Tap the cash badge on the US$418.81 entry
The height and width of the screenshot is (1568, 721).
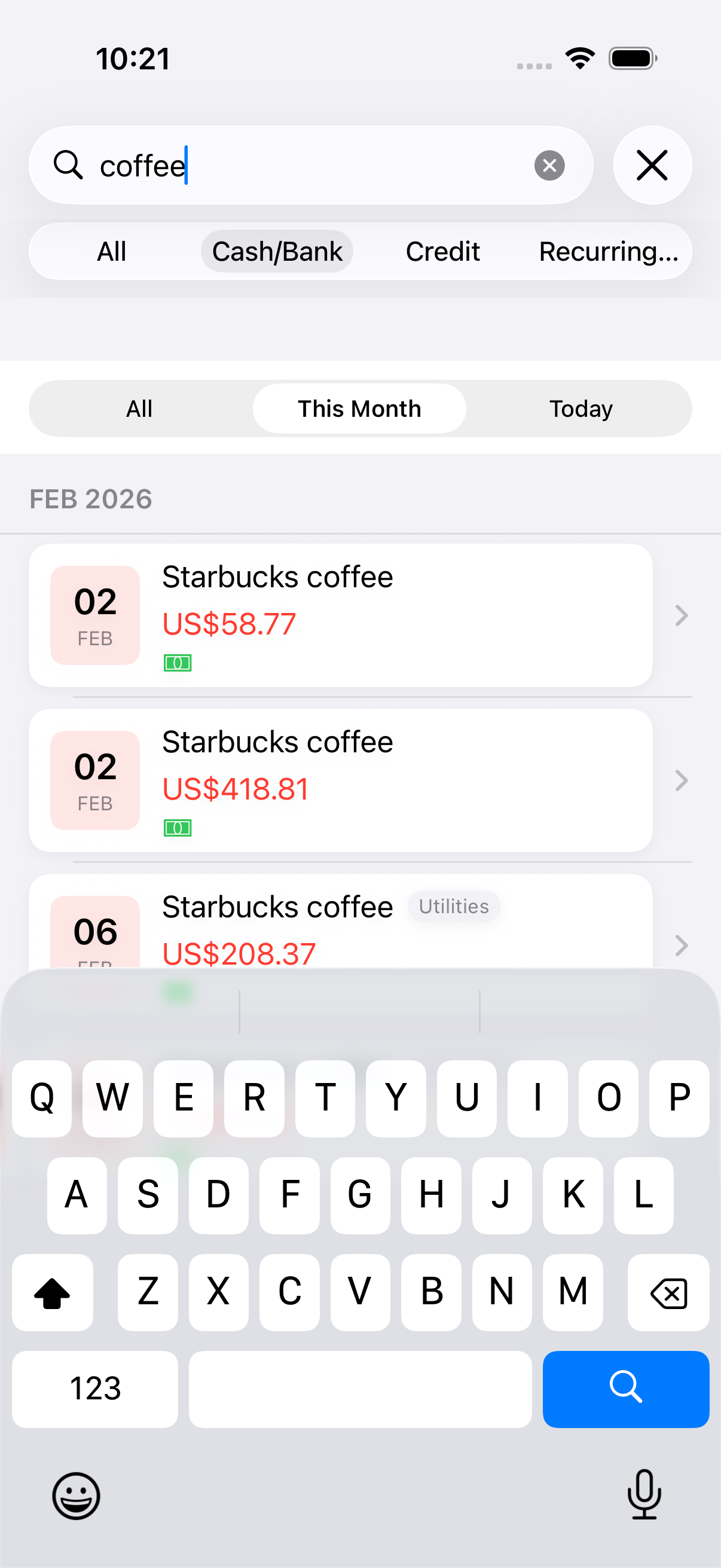(x=177, y=828)
